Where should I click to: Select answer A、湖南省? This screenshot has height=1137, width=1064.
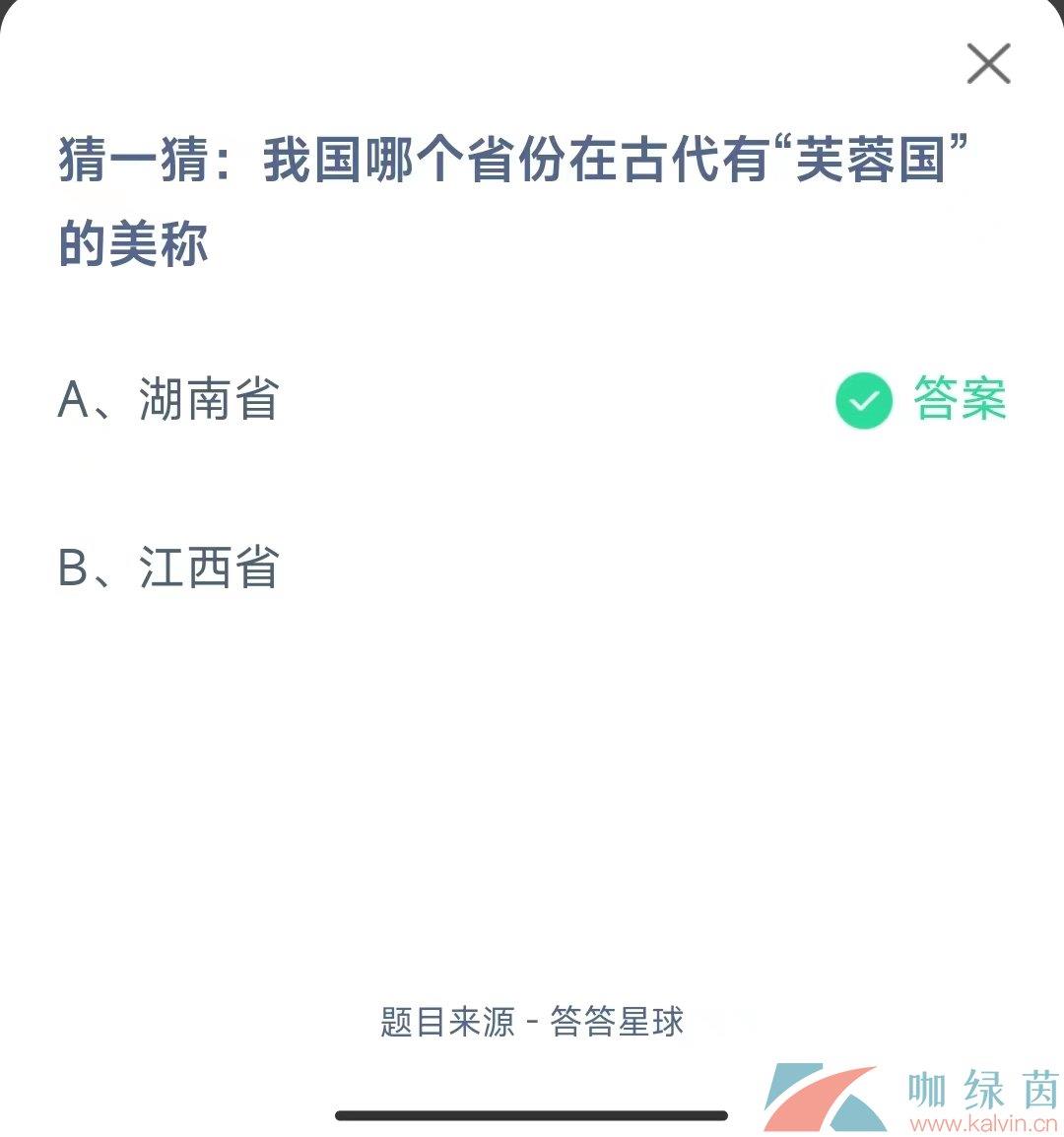click(169, 400)
